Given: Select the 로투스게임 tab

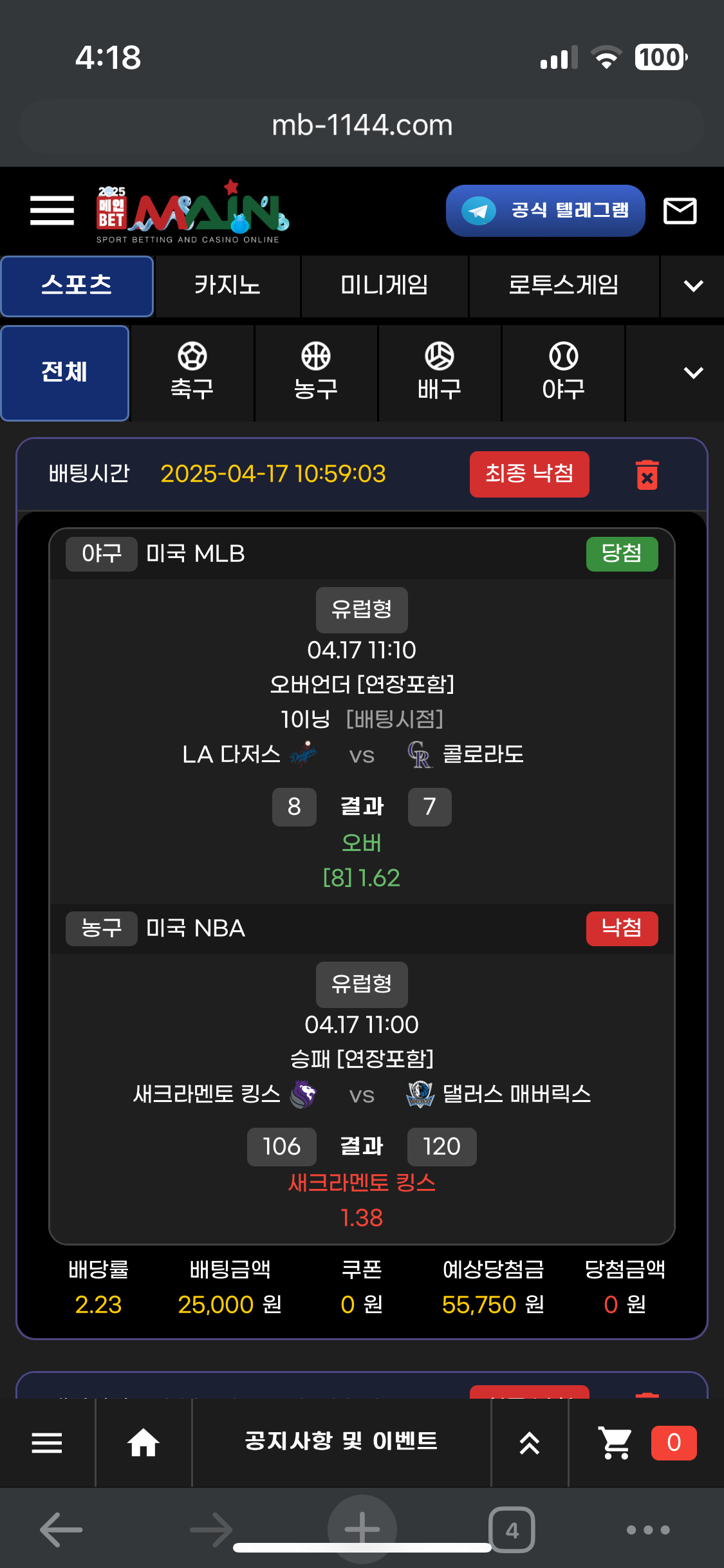Looking at the screenshot, I should [563, 285].
